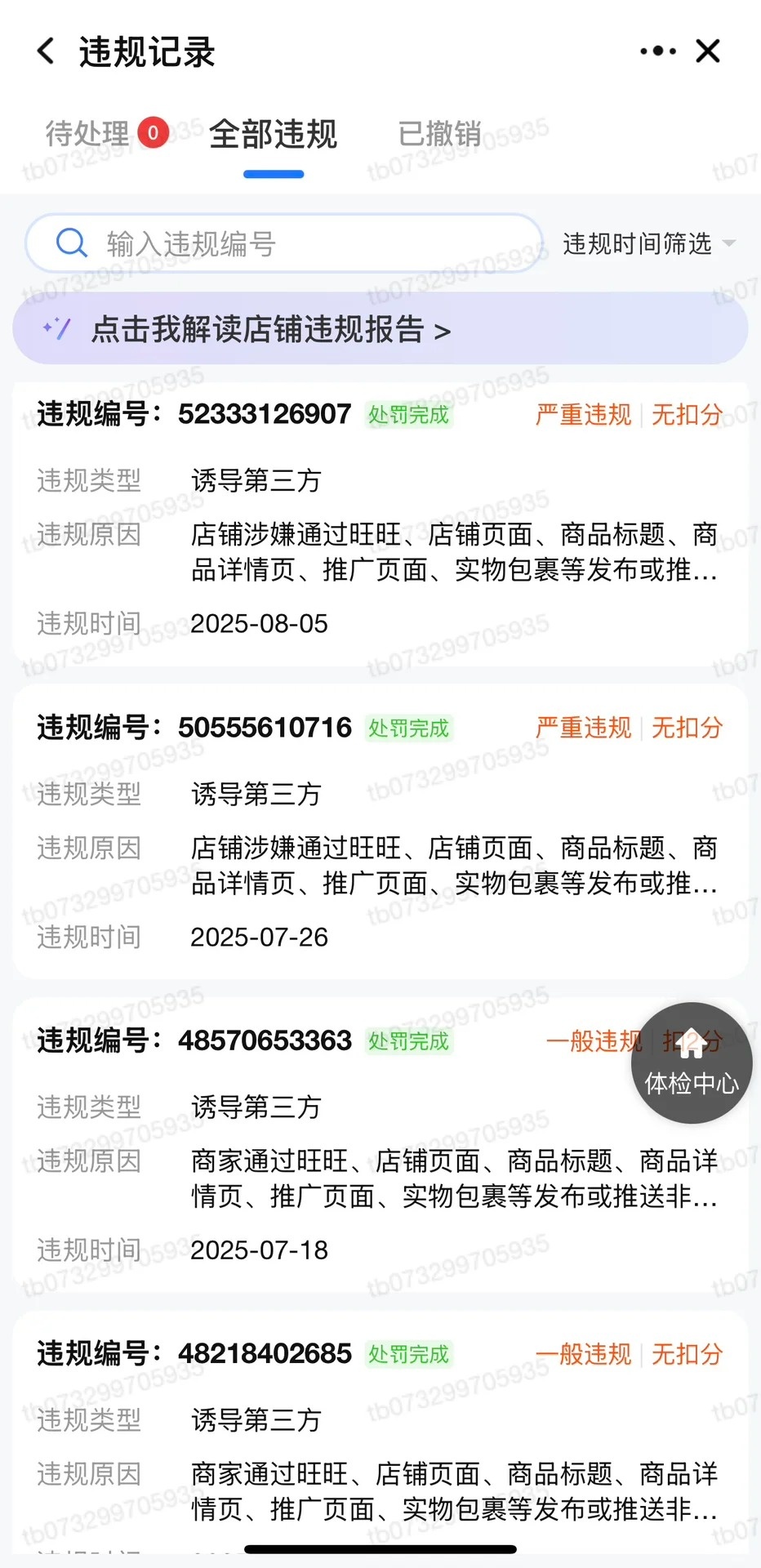Image resolution: width=761 pixels, height=1568 pixels.
Task: Tap the floating 体检中心 button
Action: click(x=692, y=1063)
